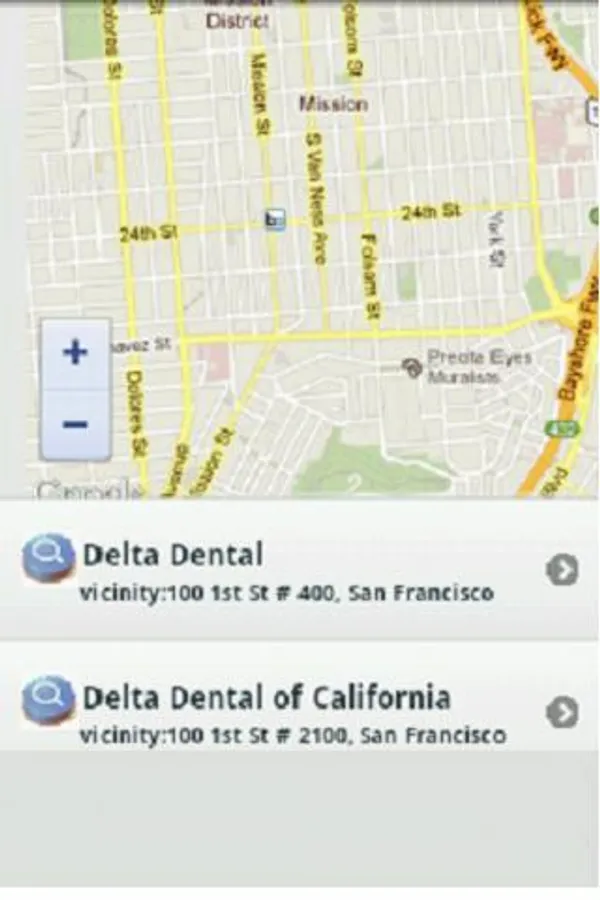This screenshot has height=900, width=600.
Task: Open Delta Dental of California result
Action: tap(300, 710)
